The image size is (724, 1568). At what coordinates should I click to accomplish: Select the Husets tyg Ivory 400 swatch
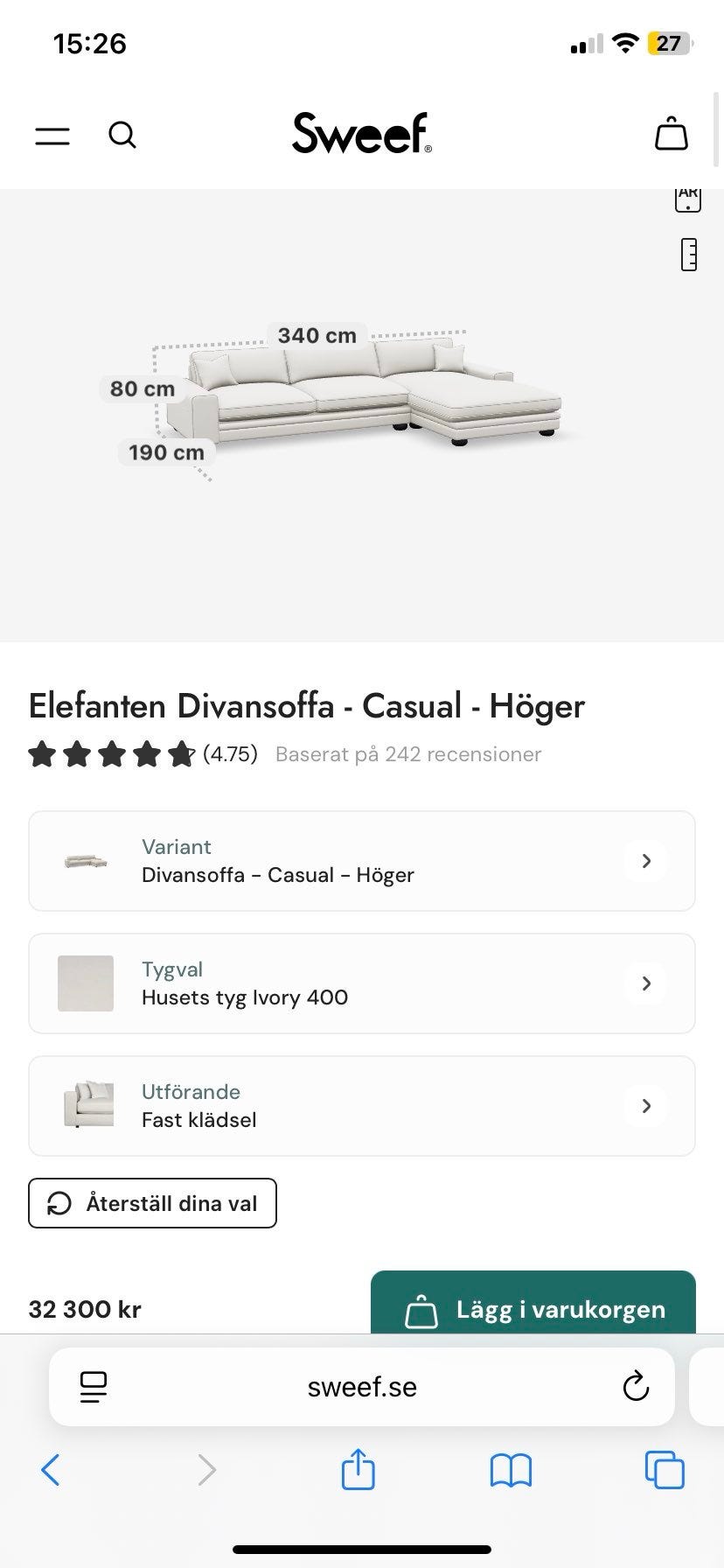pos(85,983)
